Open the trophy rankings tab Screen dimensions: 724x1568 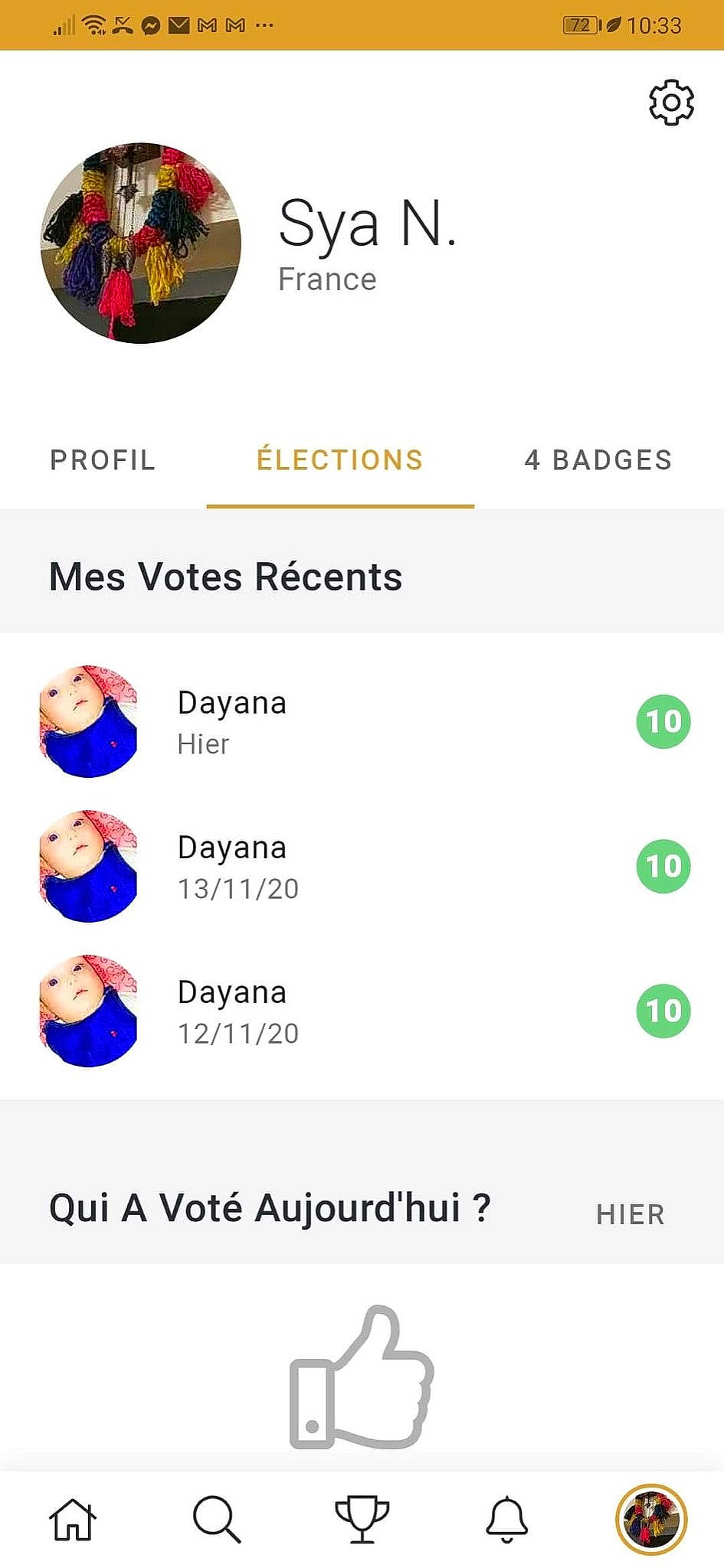tap(362, 1519)
